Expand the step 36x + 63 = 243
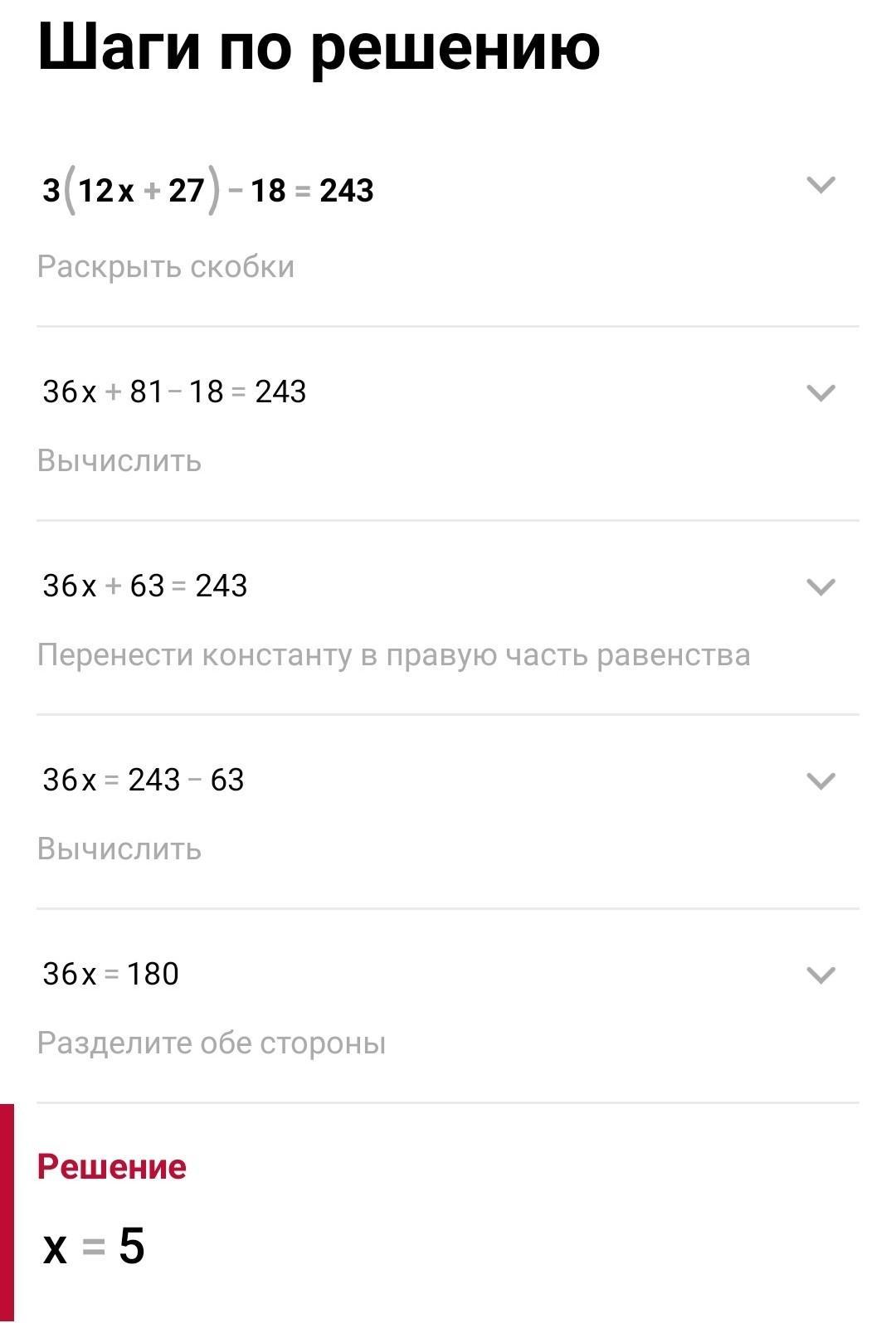Screen dimensions: 896x1323 click(x=821, y=586)
